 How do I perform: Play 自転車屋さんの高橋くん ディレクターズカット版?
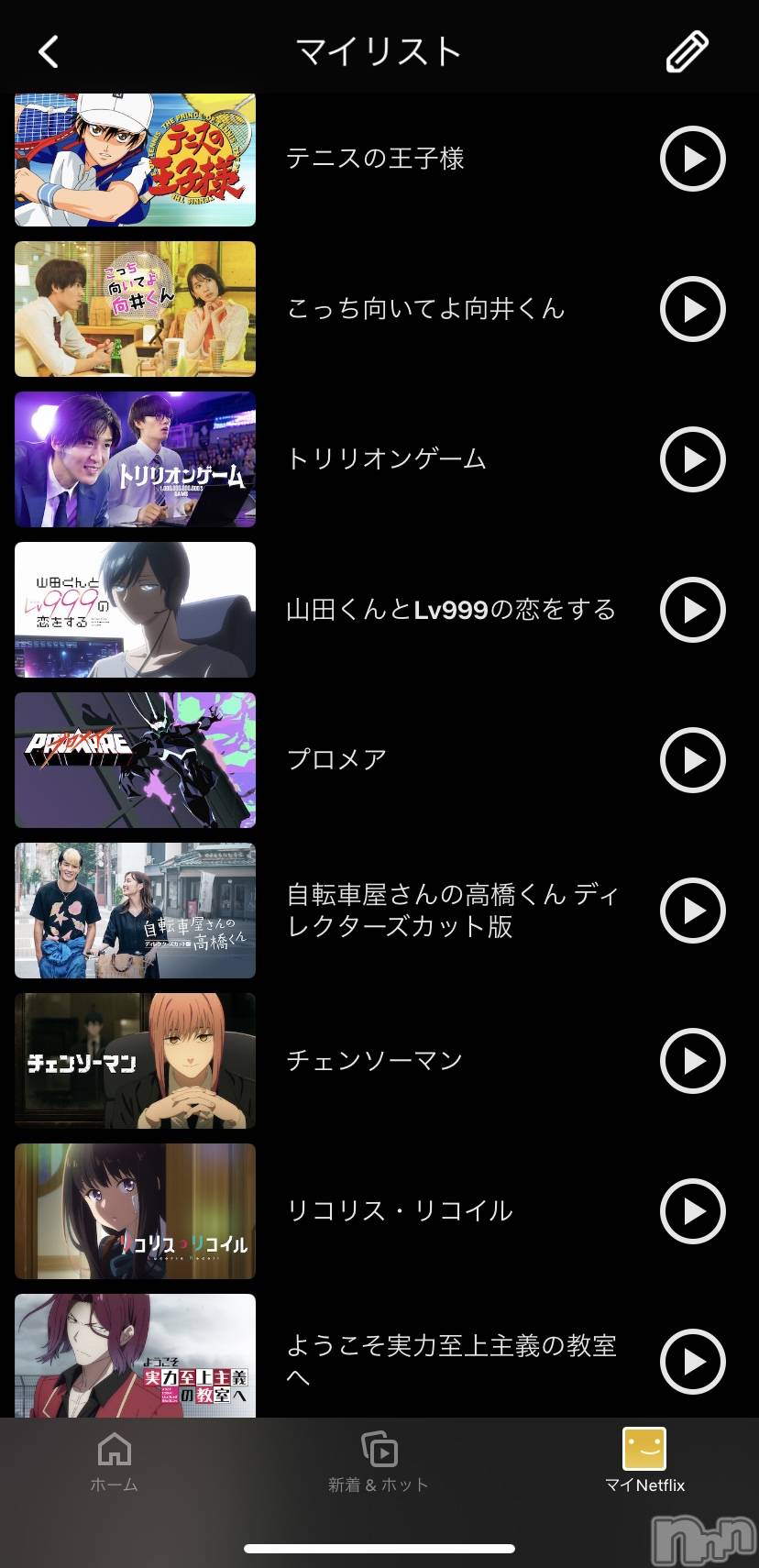click(692, 911)
